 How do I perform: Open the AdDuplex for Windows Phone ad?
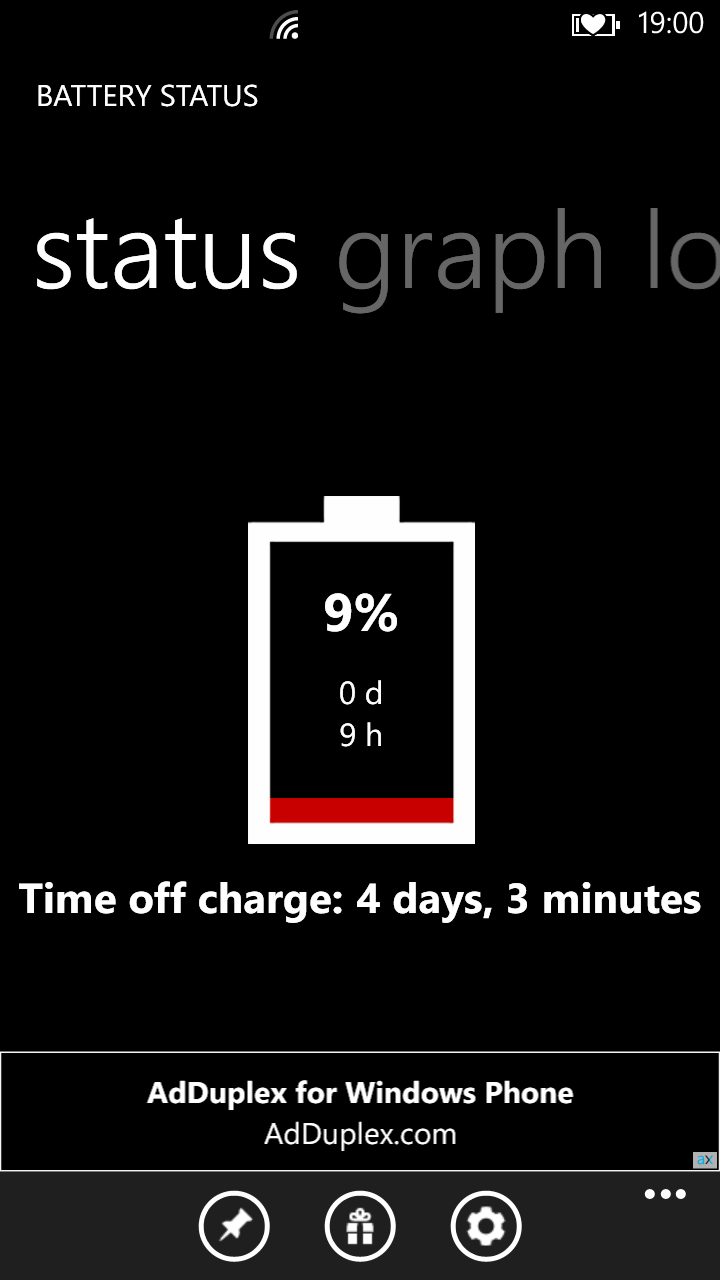click(360, 1111)
